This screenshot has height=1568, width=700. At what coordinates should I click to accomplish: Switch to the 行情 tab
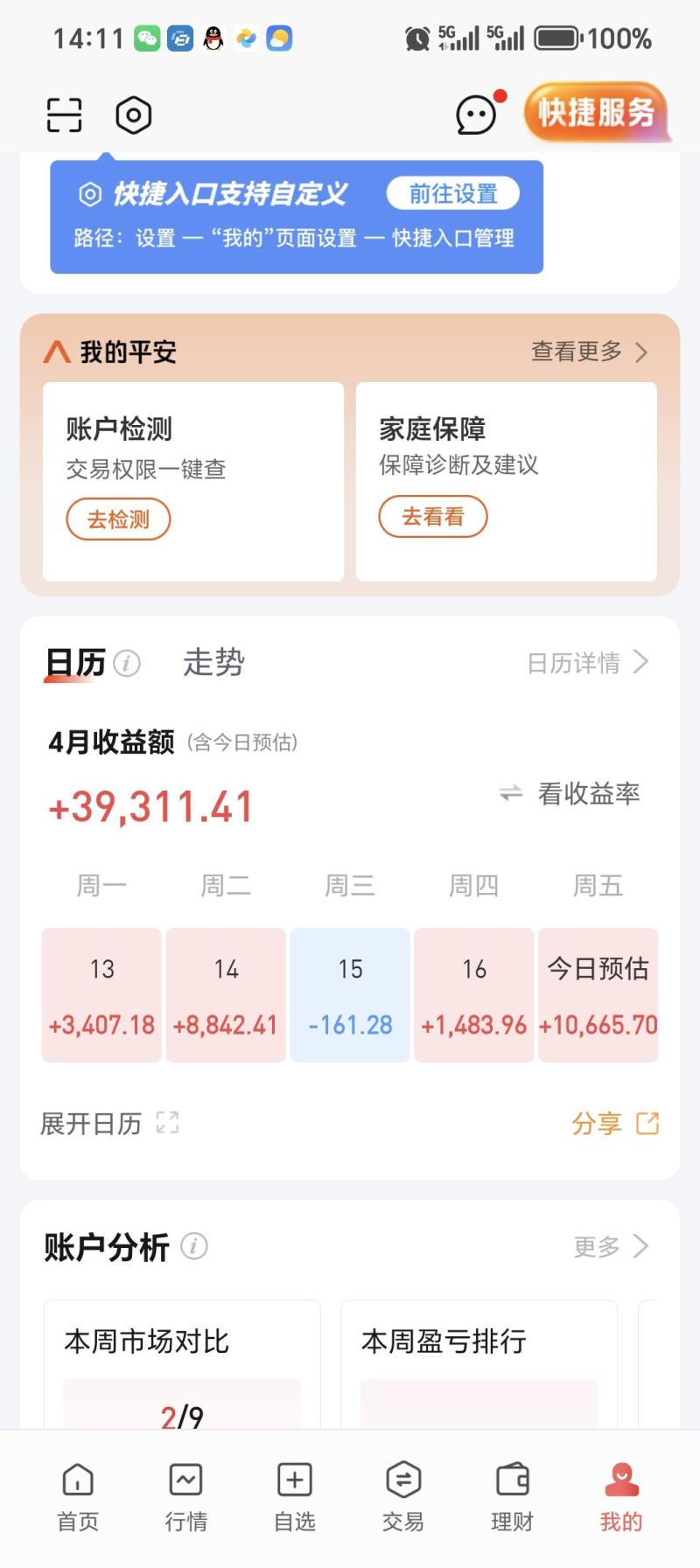click(186, 1497)
